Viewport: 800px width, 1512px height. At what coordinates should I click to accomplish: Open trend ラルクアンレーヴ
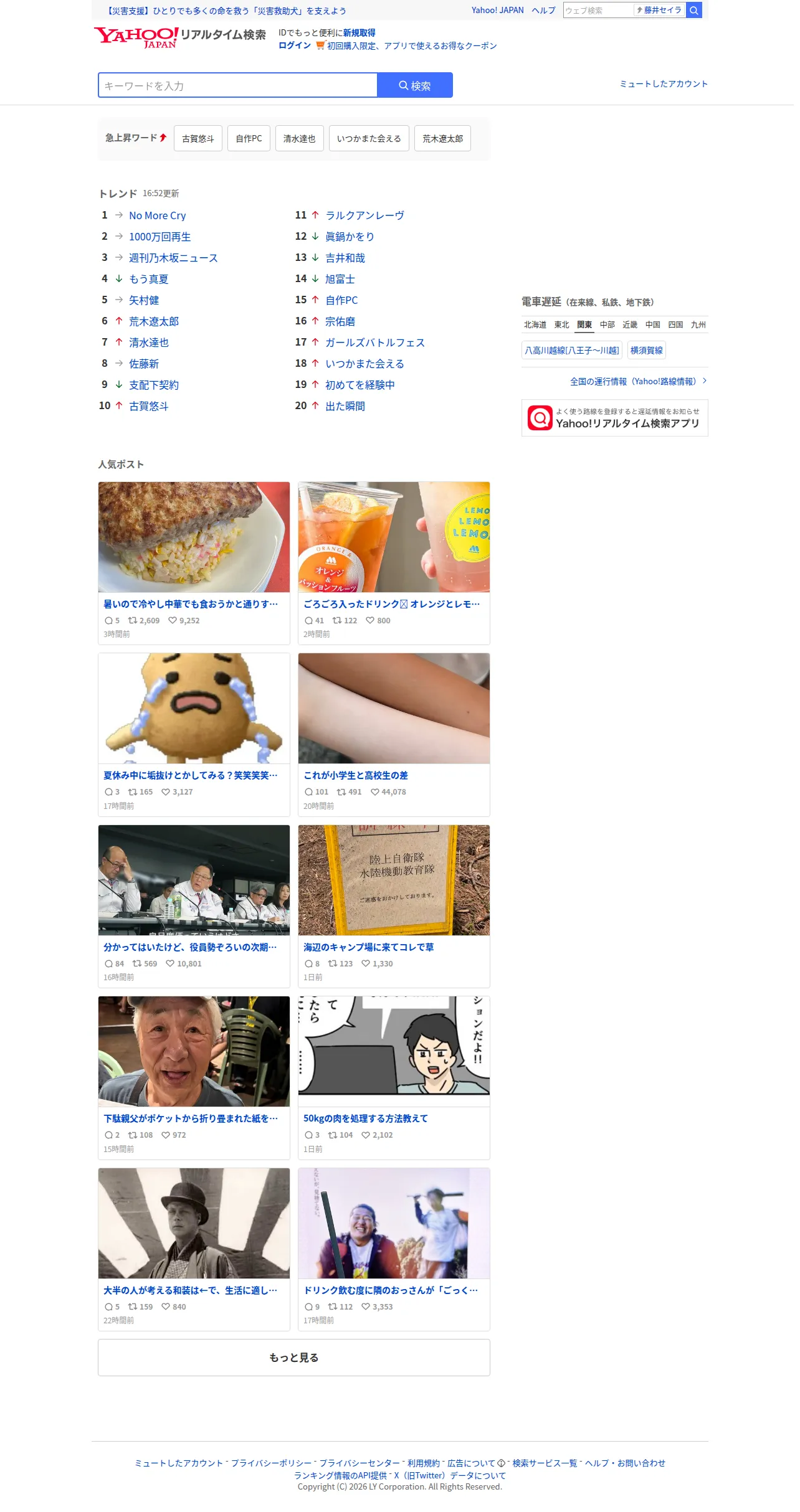[x=364, y=215]
